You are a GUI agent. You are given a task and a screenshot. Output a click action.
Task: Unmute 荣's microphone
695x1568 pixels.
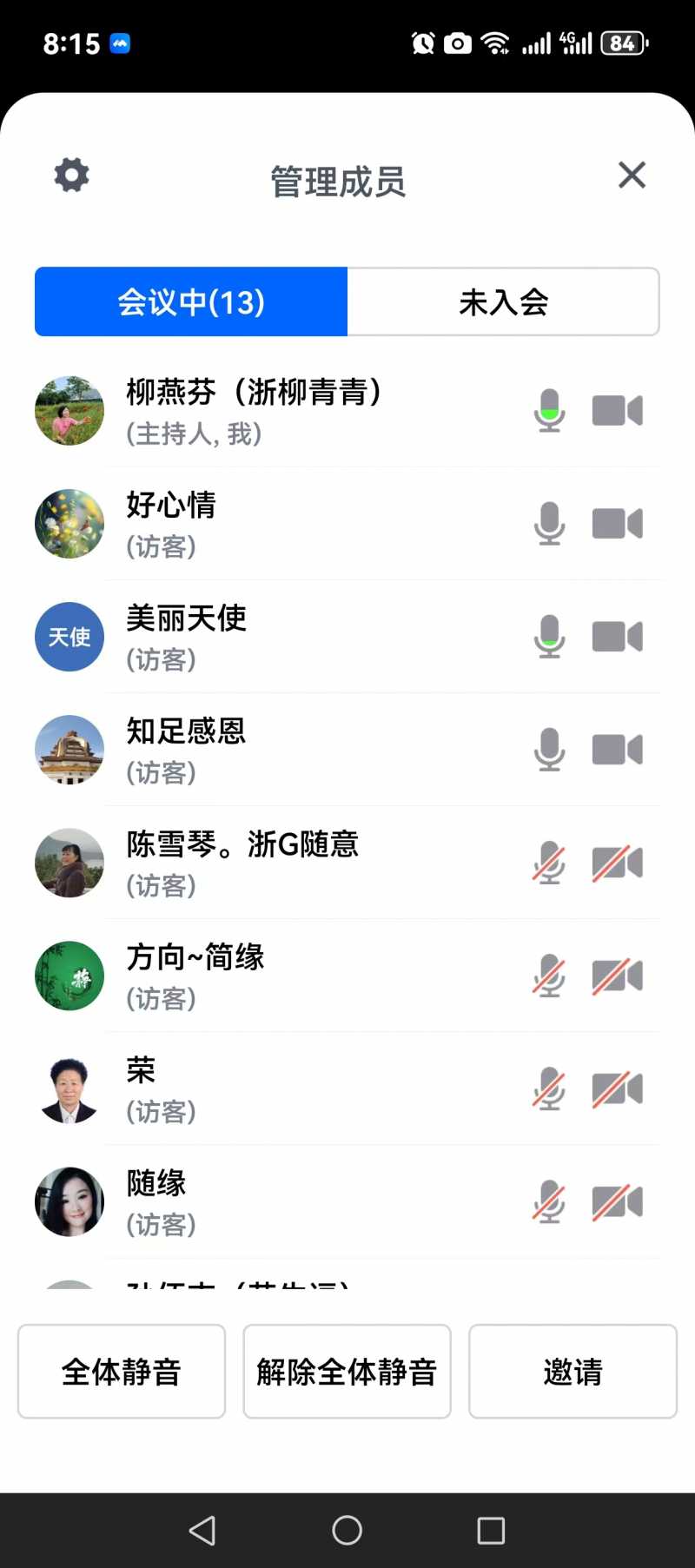(549, 1088)
